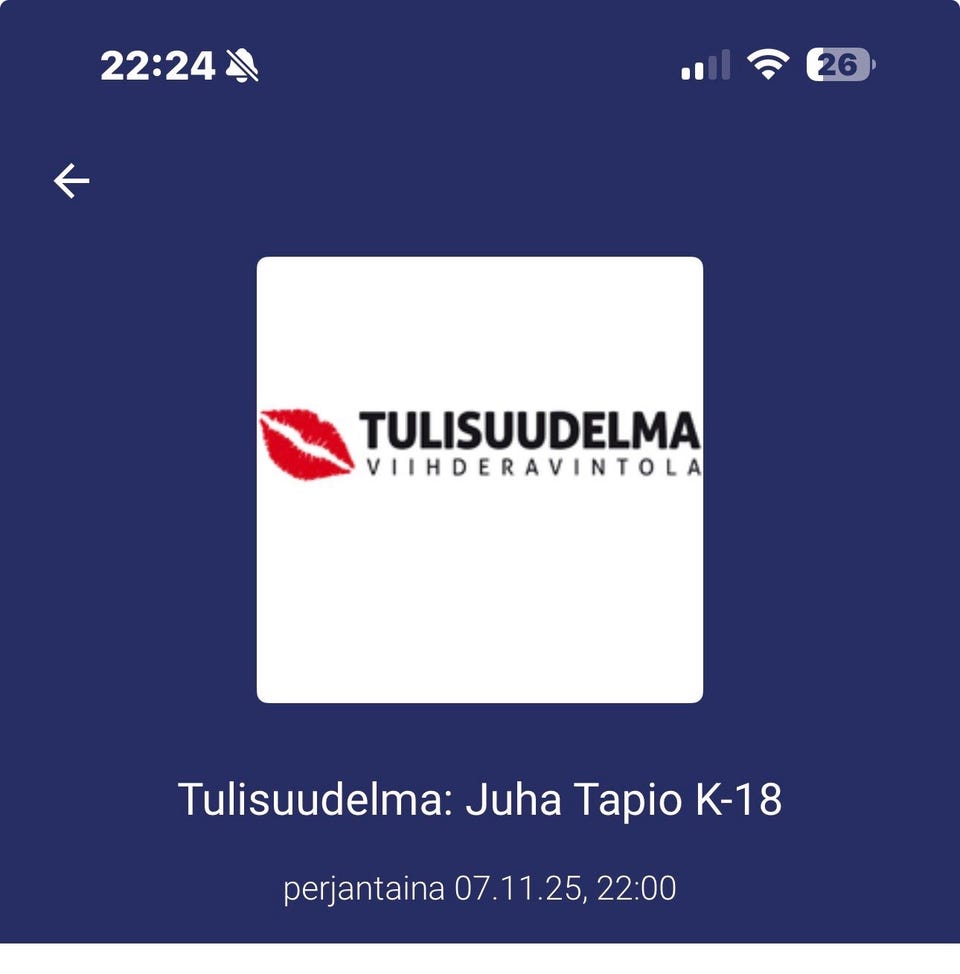Select the TULISUUDELMA wordmark in the logo
This screenshot has height=974, width=960.
[x=530, y=428]
